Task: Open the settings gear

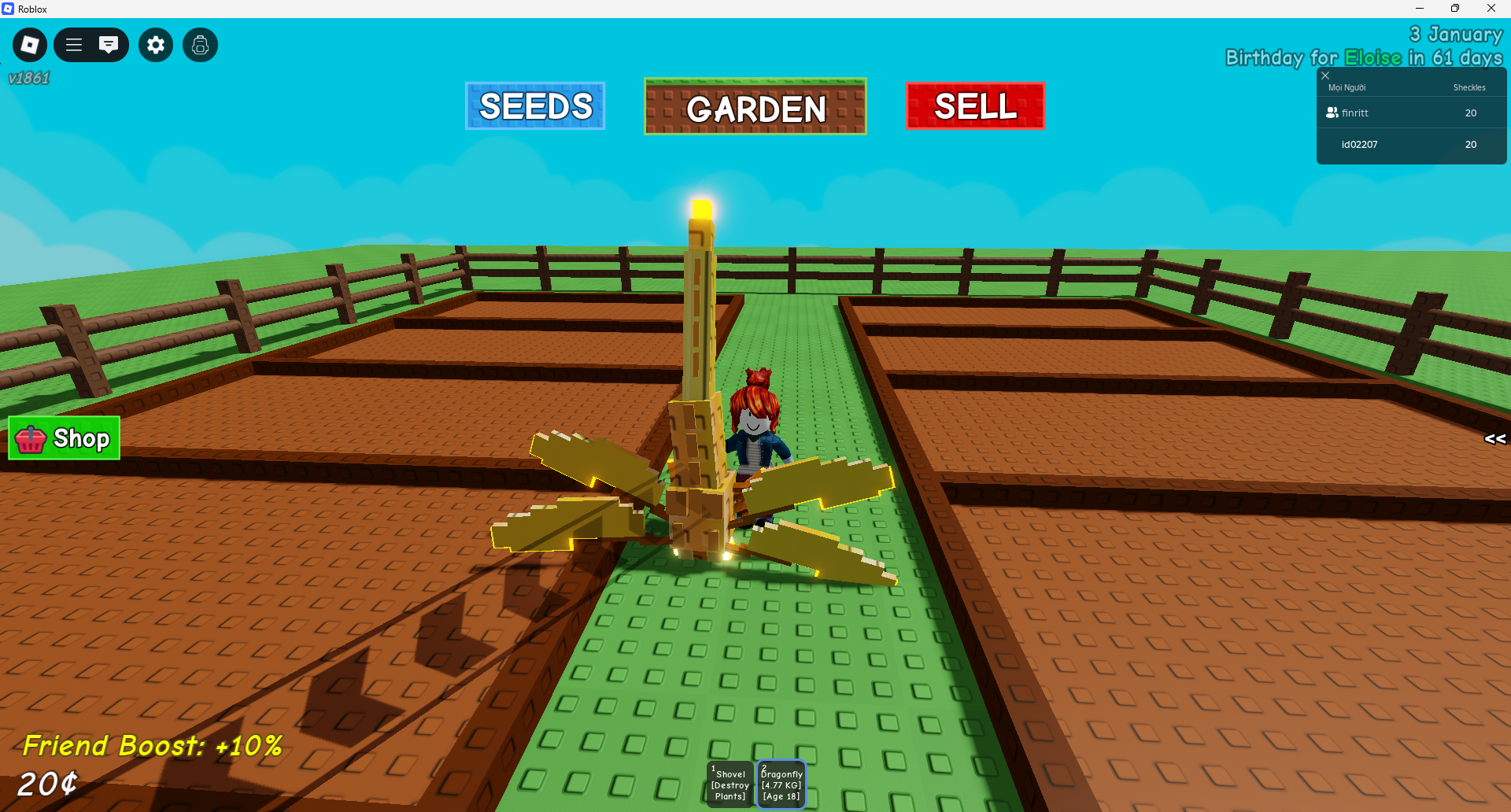Action: (156, 45)
